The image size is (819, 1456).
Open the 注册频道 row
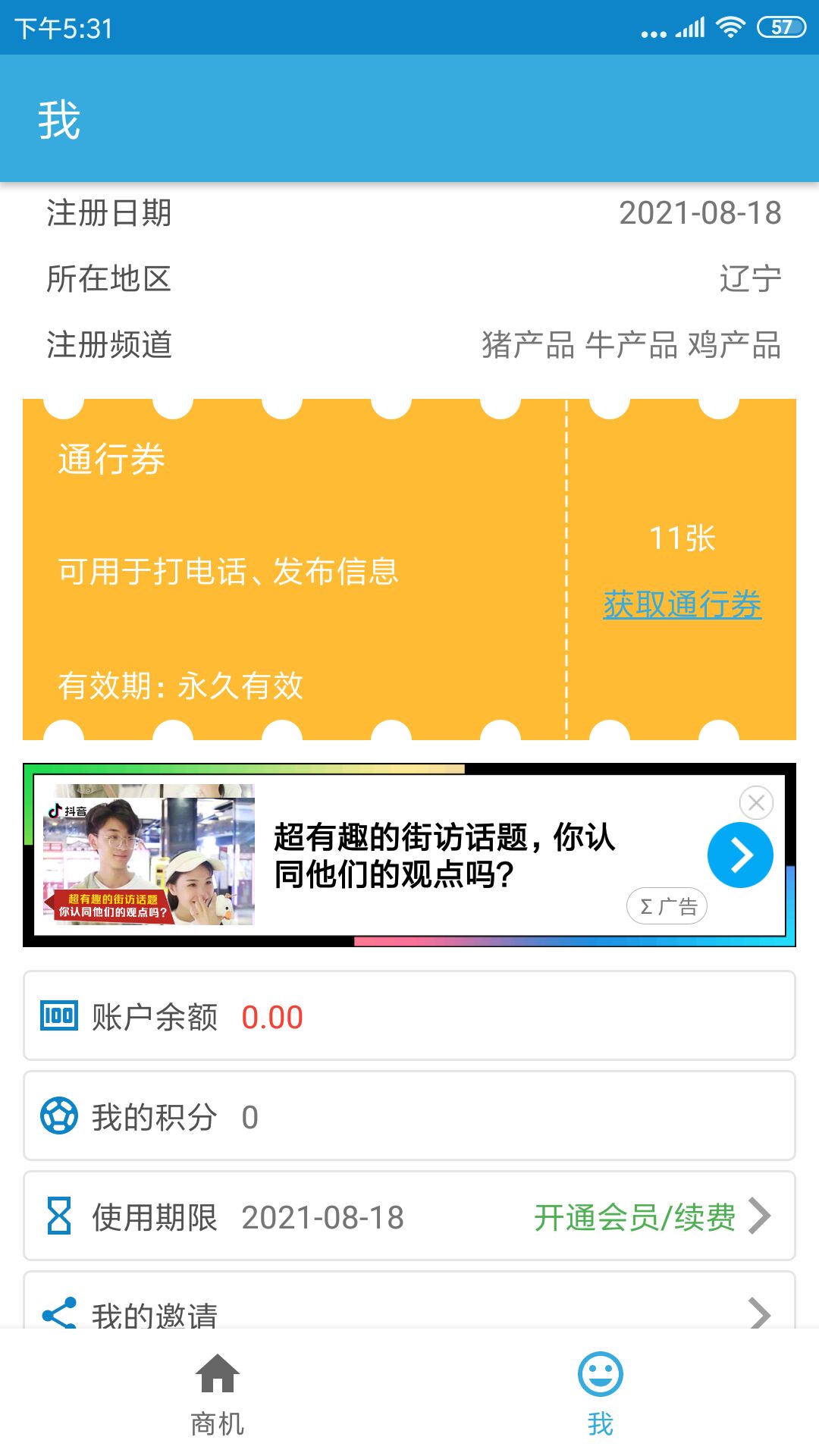[409, 345]
